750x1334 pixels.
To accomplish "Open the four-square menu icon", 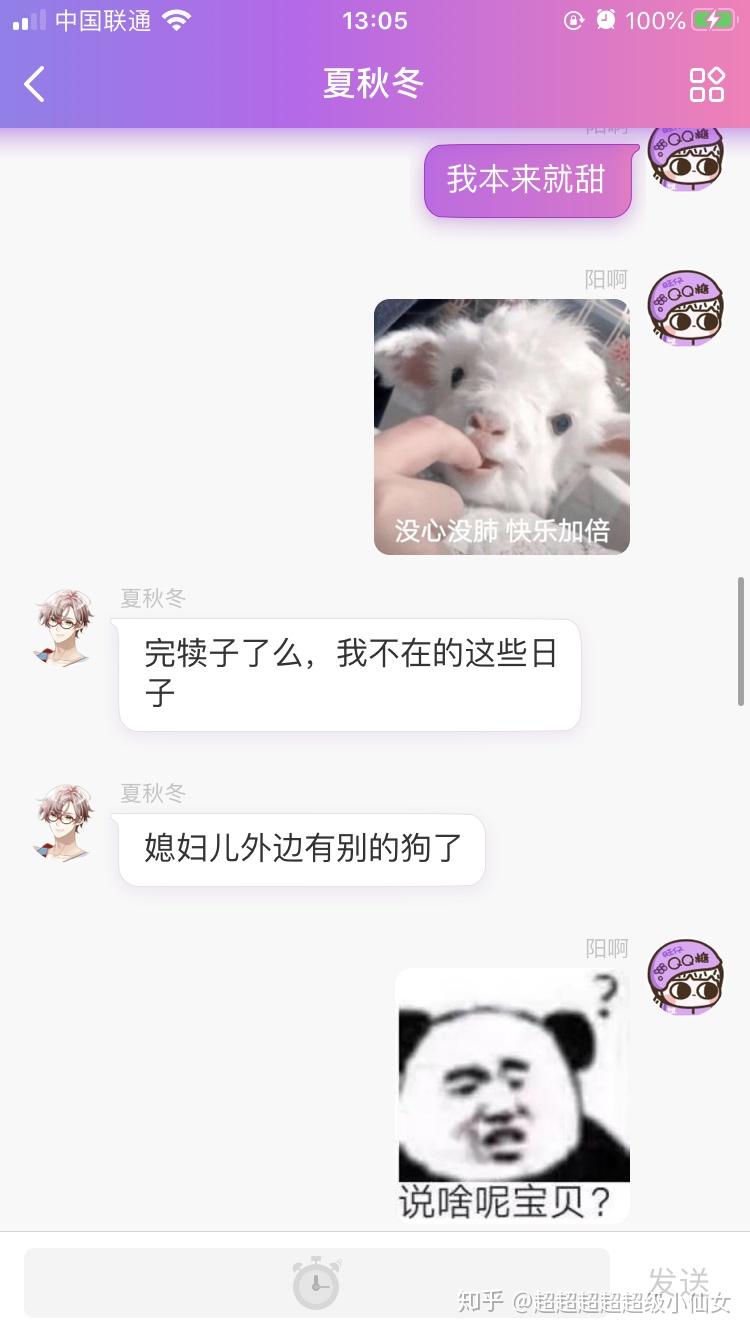I will point(707,84).
